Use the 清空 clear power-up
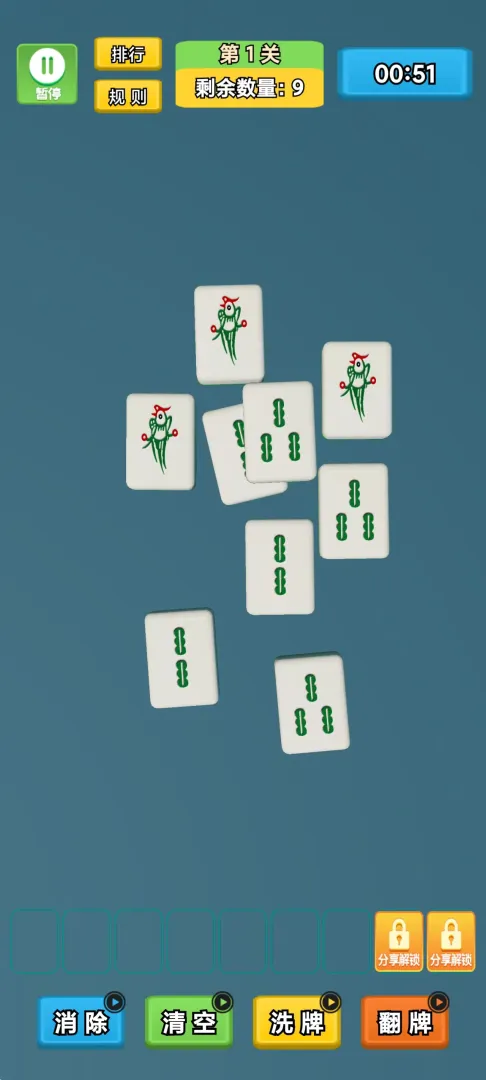 tap(189, 1021)
